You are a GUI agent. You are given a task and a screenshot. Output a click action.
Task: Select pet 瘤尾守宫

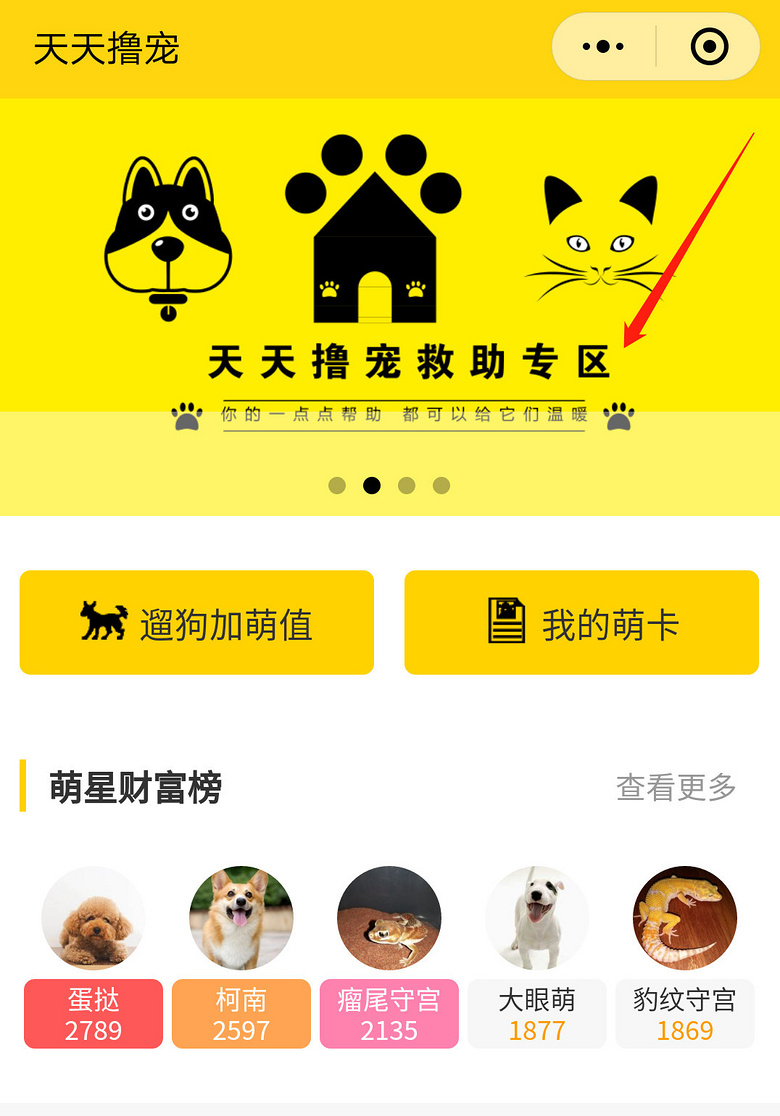pyautogui.click(x=389, y=918)
